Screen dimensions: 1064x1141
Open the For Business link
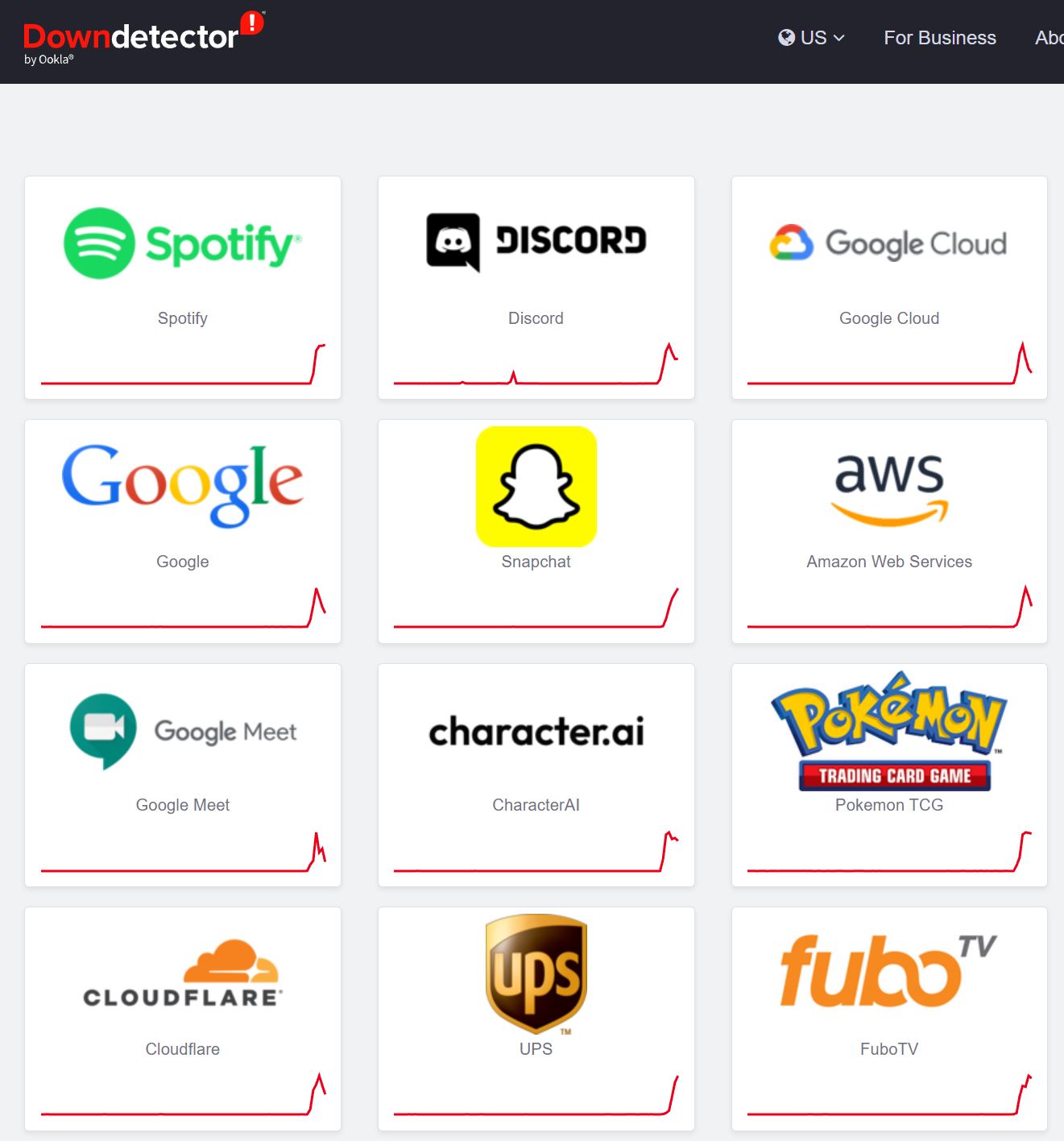939,38
